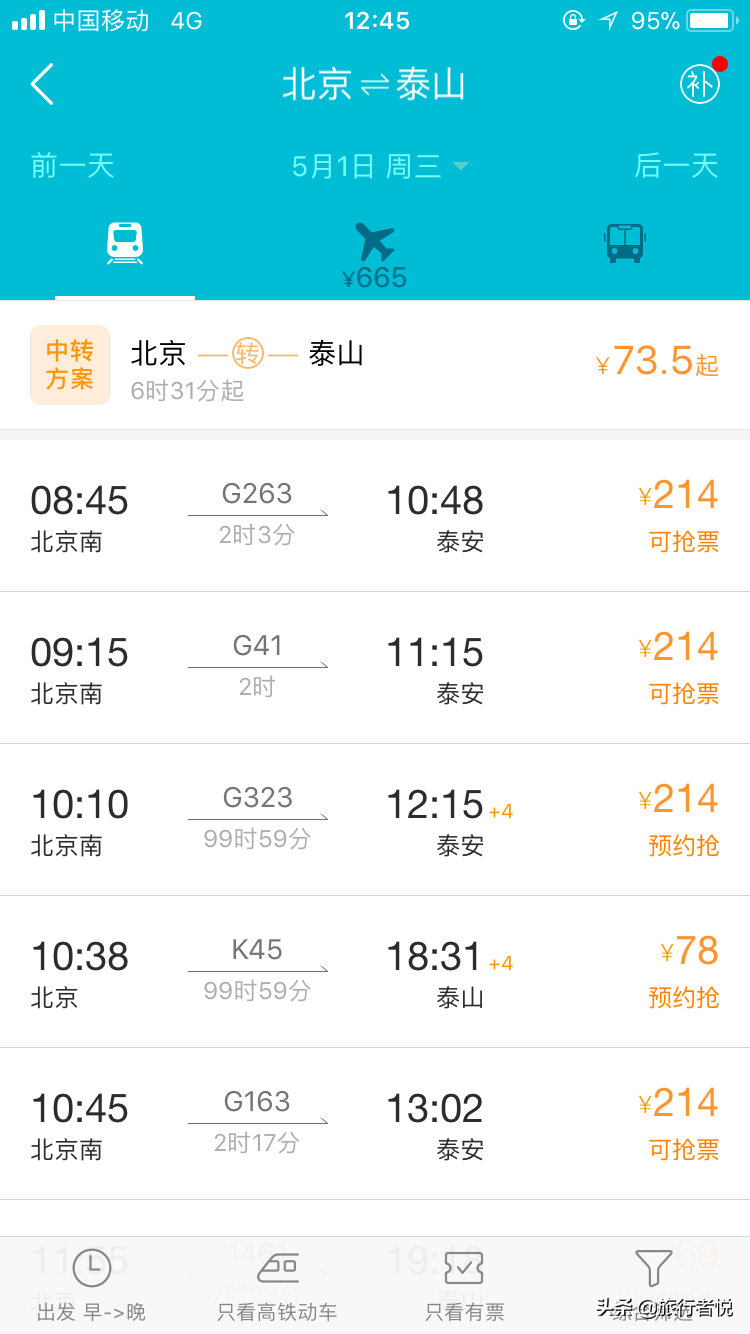Filter to 只看高铁动车 only
The height and width of the screenshot is (1334, 750).
tap(278, 1286)
